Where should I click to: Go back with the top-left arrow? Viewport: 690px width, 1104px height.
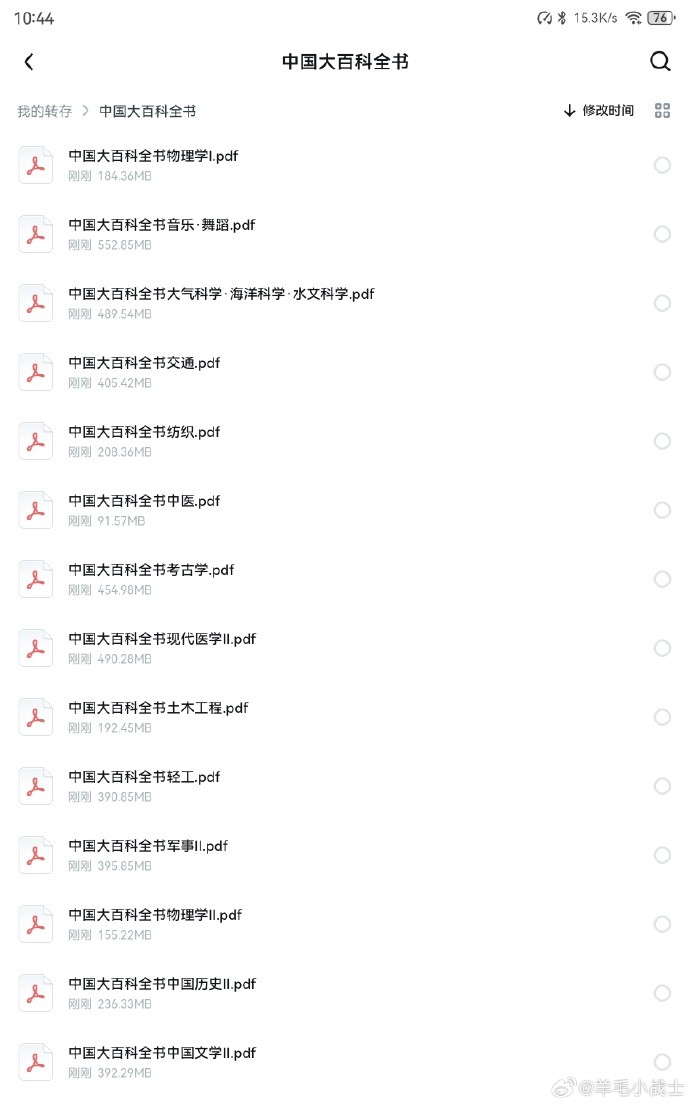pyautogui.click(x=29, y=62)
